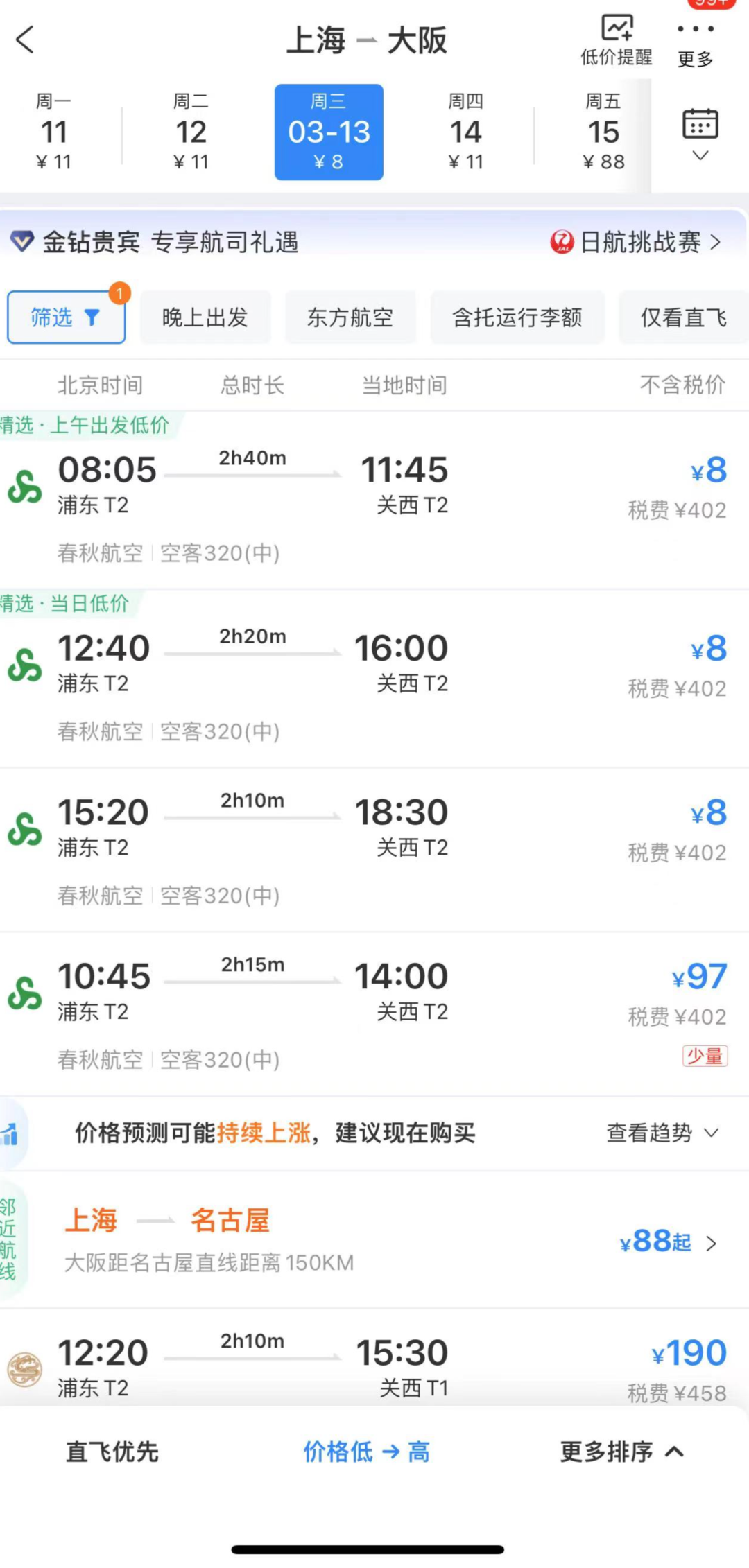The height and width of the screenshot is (1568, 749).
Task: Go back from Shanghai–Osaka results
Action: point(26,40)
